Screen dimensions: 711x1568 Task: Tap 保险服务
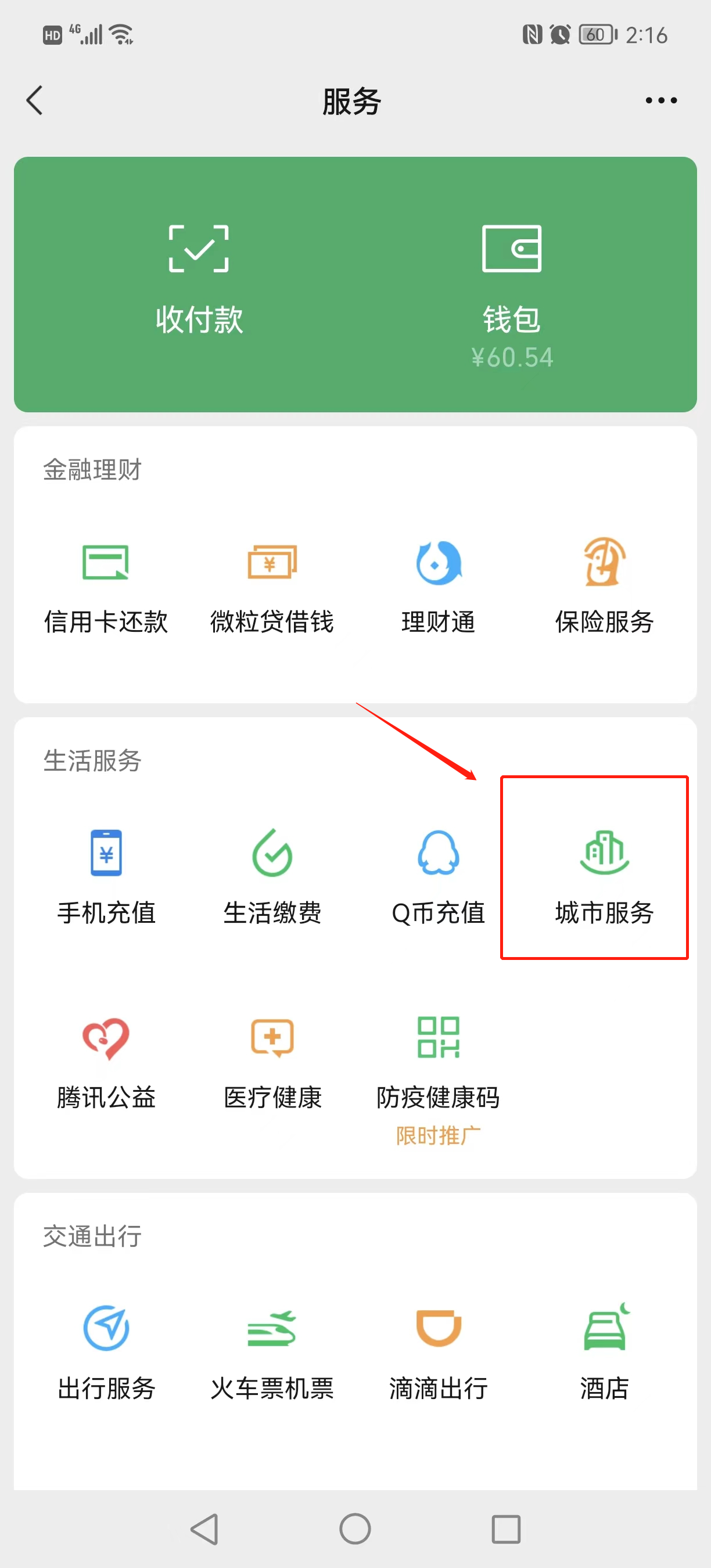[x=605, y=584]
